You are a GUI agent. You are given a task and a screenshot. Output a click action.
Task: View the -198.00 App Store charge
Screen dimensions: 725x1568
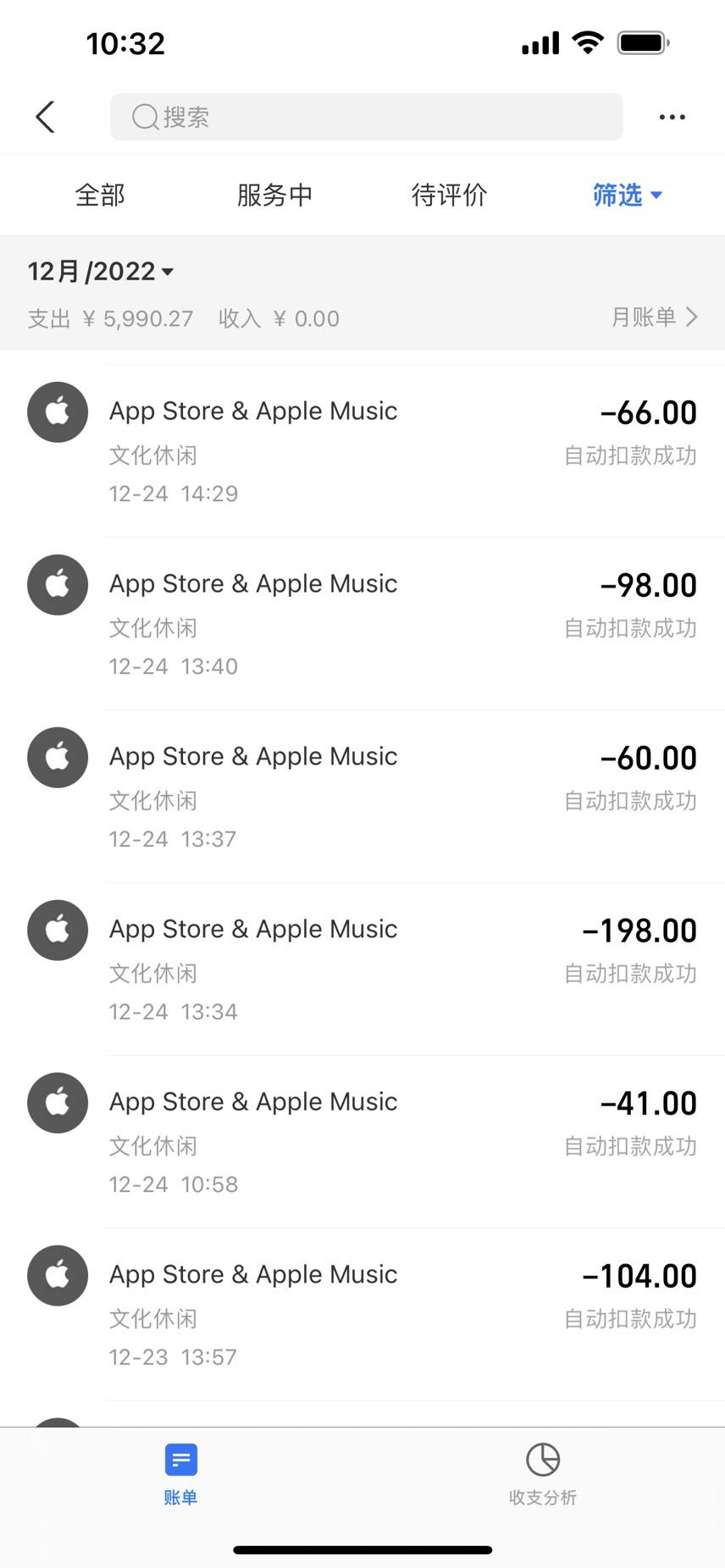click(x=362, y=969)
